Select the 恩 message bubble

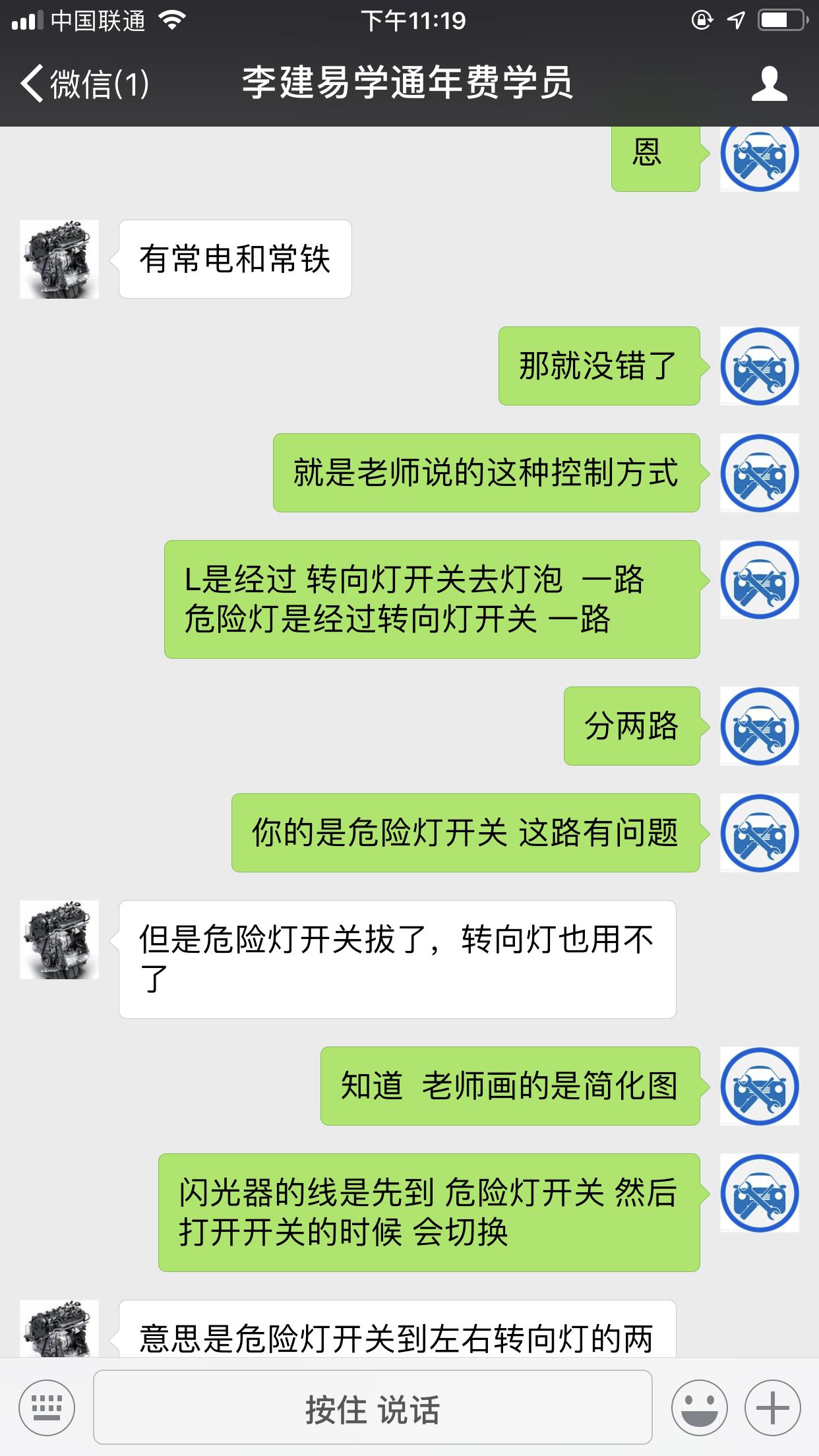655,159
